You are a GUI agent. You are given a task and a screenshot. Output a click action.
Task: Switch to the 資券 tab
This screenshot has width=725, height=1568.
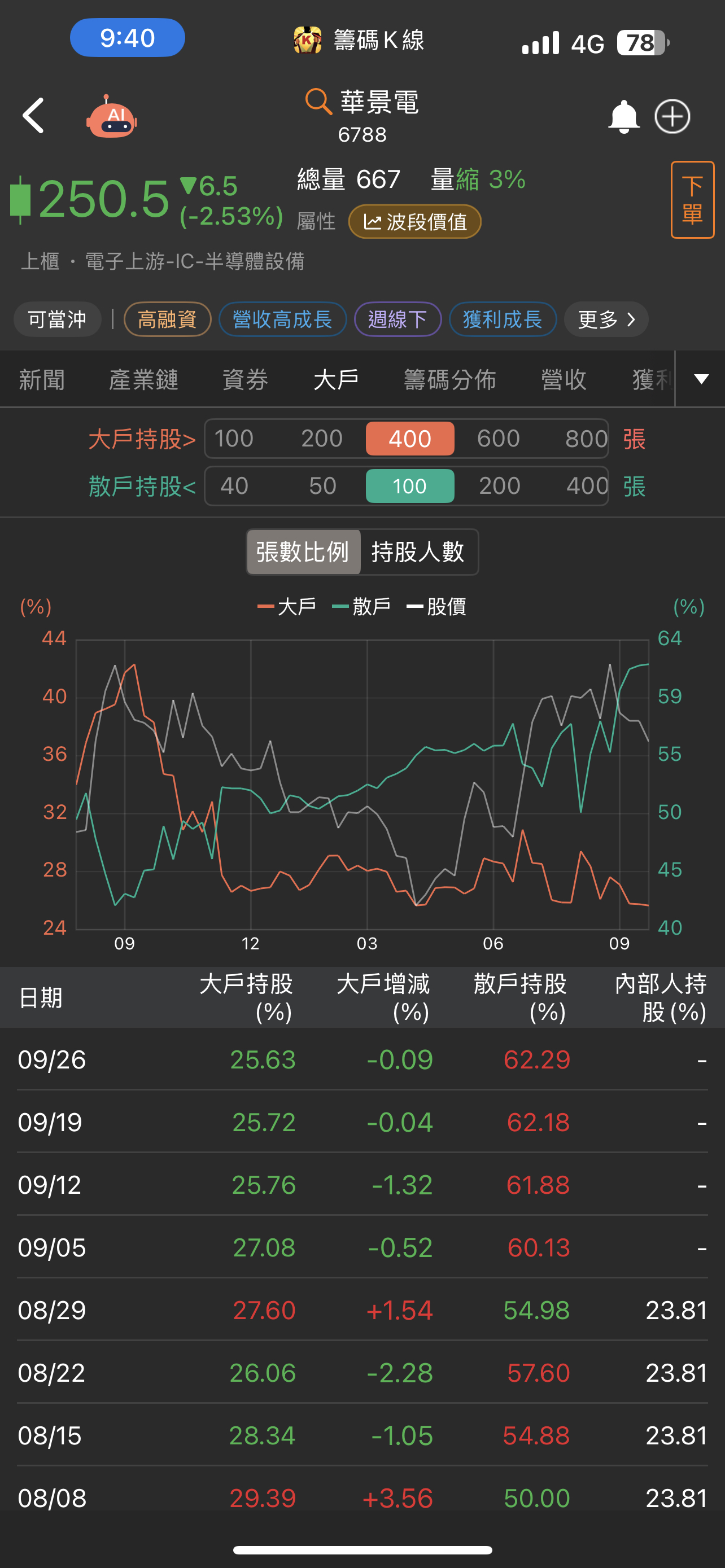[x=244, y=379]
